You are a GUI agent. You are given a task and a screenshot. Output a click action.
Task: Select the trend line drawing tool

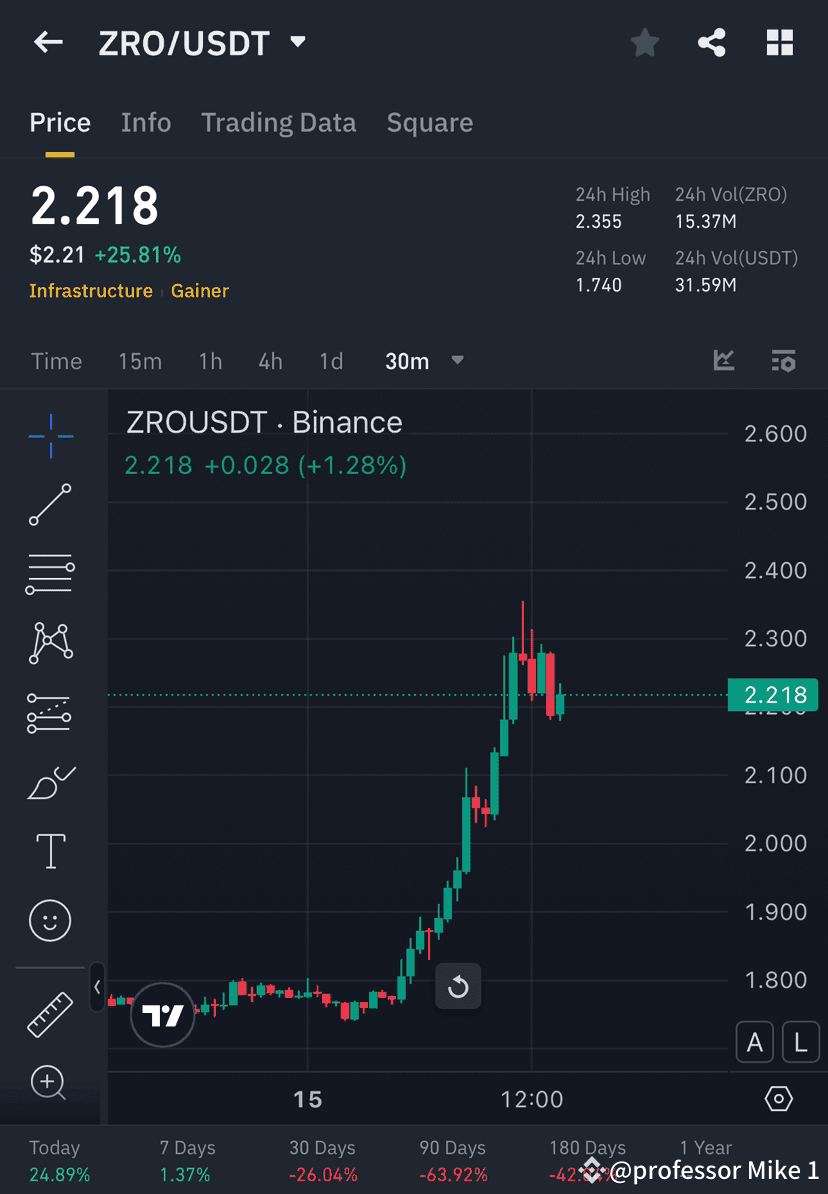tap(50, 505)
